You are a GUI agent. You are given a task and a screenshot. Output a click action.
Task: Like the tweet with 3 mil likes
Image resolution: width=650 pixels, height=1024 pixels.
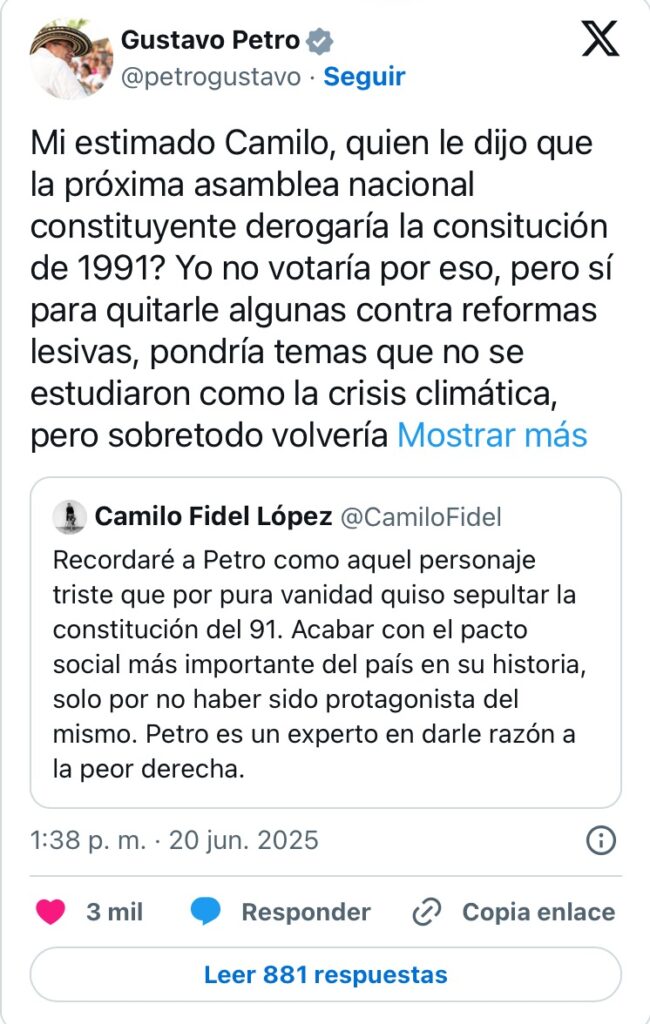(x=51, y=912)
